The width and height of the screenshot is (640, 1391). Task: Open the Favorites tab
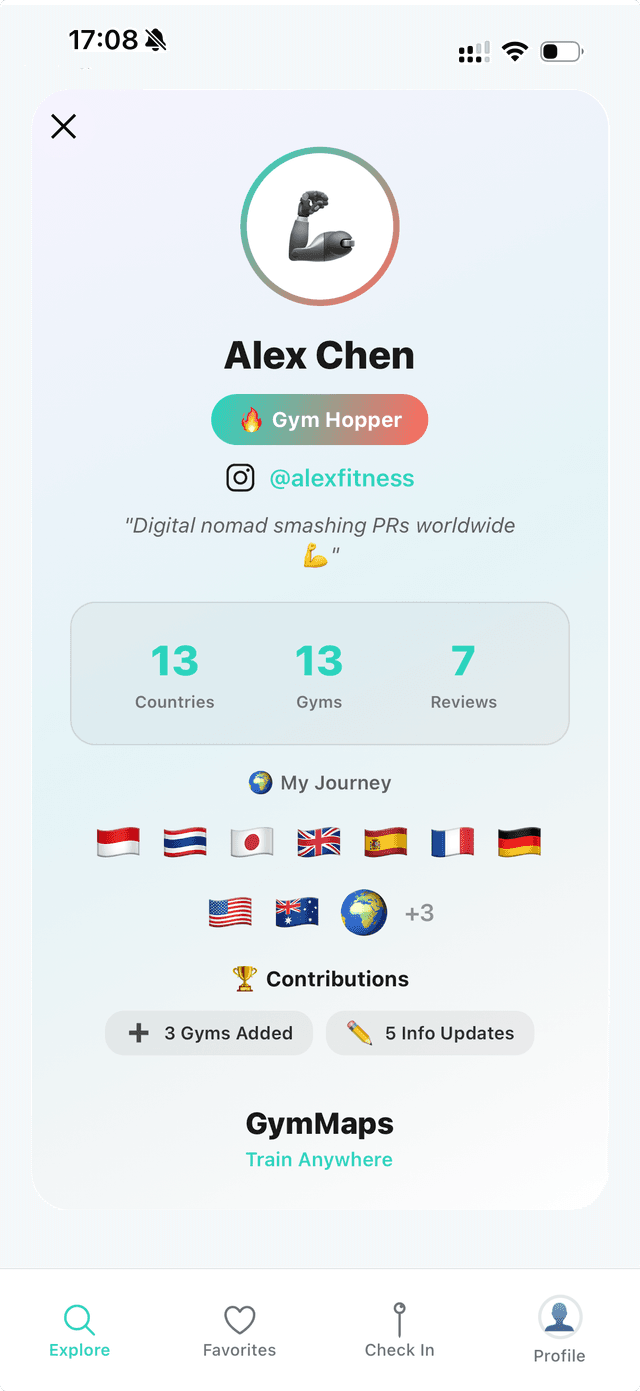pyautogui.click(x=239, y=1331)
